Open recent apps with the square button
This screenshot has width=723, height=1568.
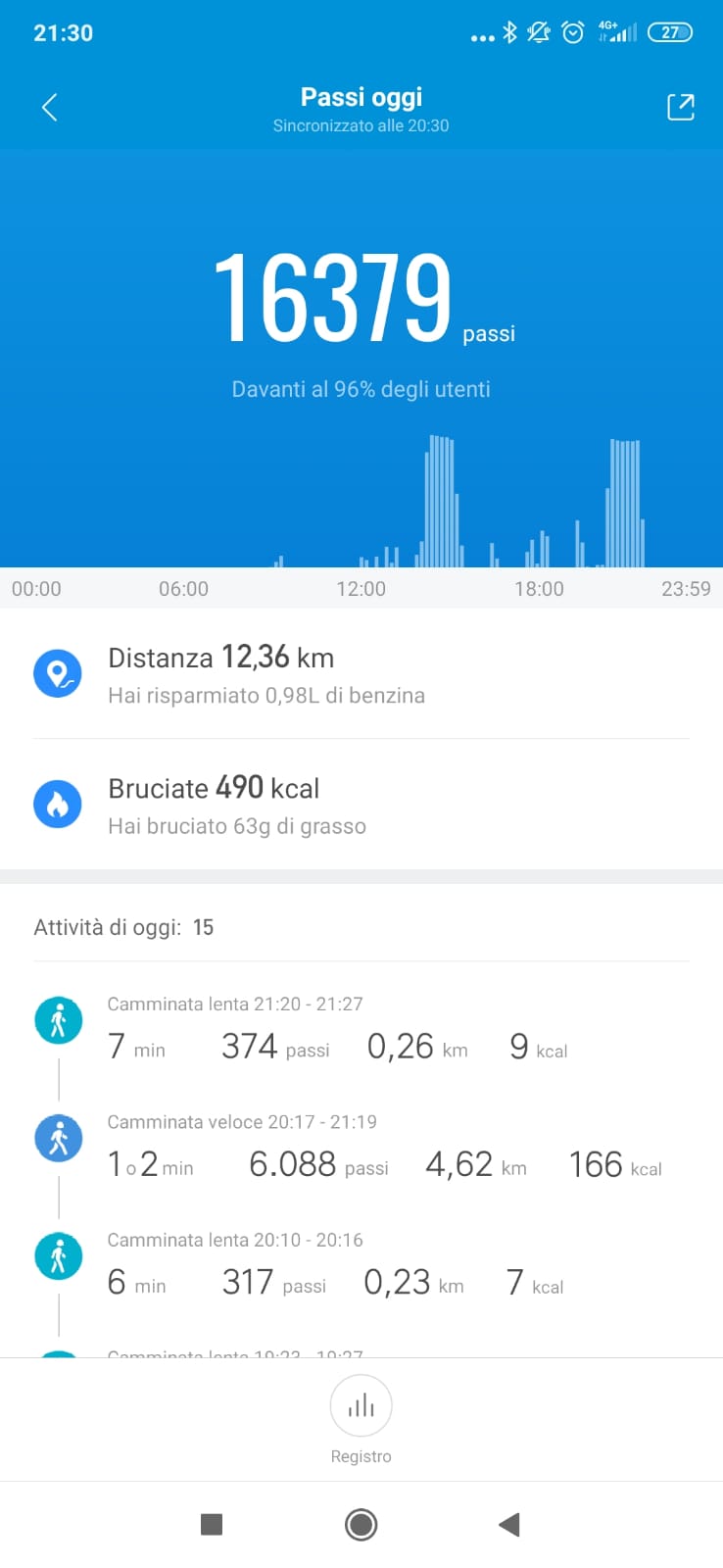pos(212,1524)
